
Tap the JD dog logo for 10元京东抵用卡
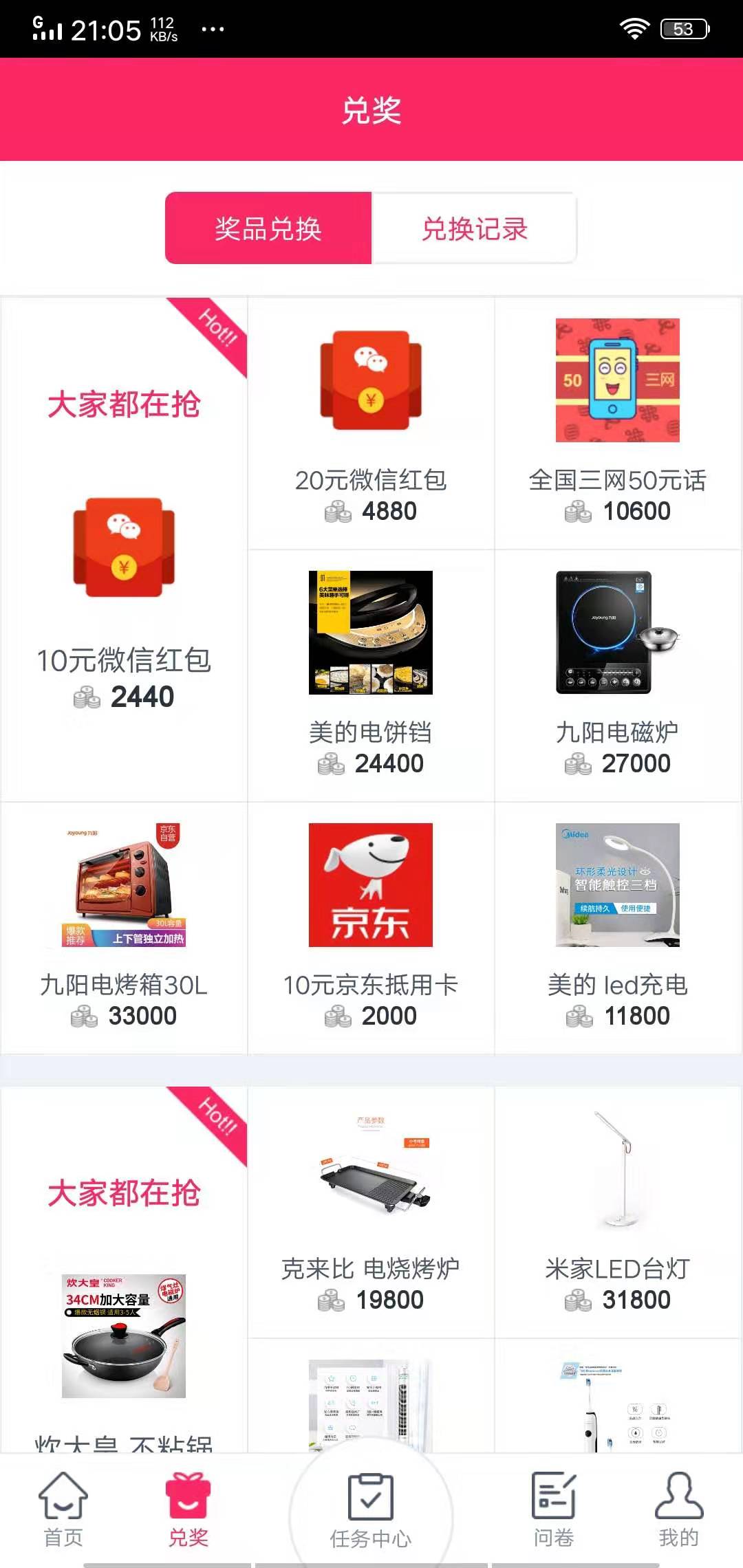(x=371, y=884)
